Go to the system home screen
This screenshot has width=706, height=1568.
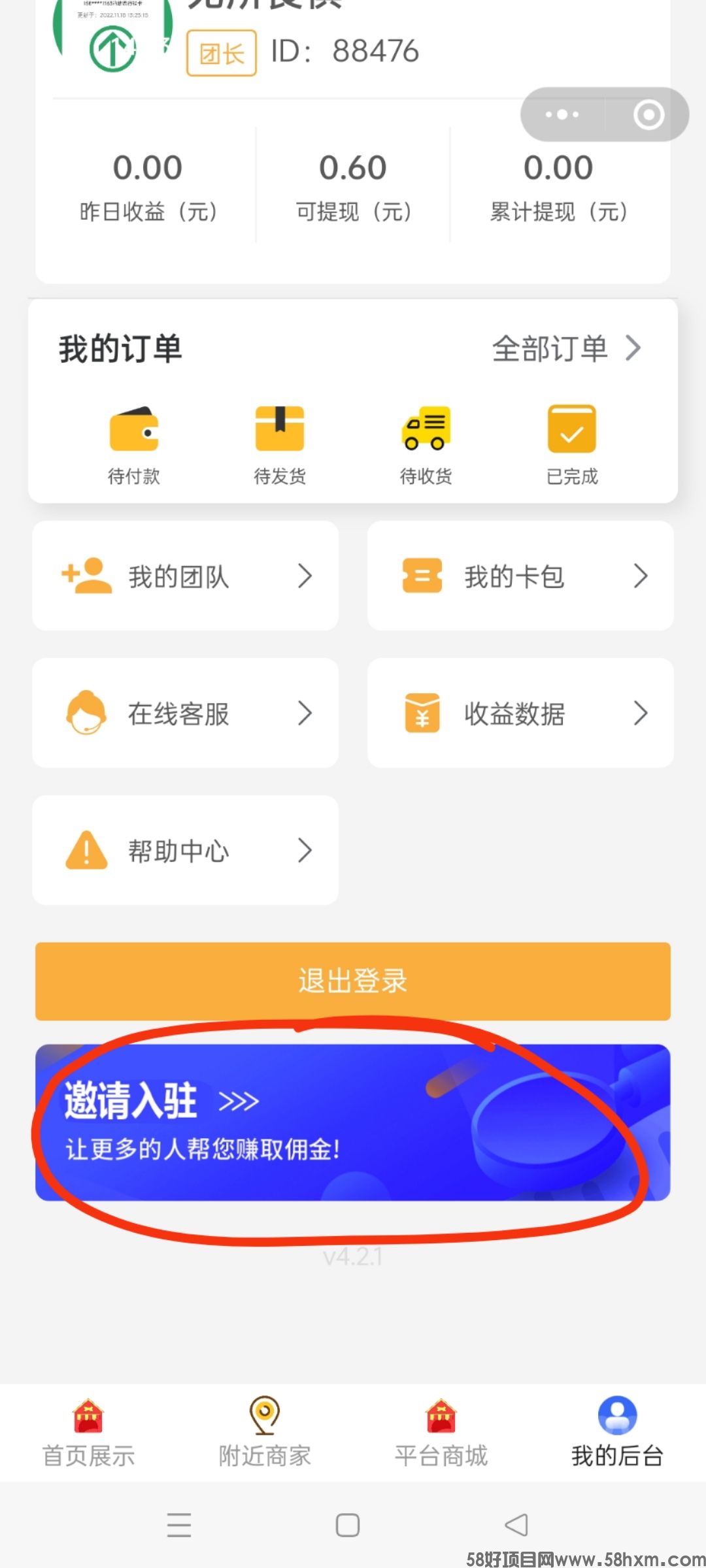(x=348, y=1525)
